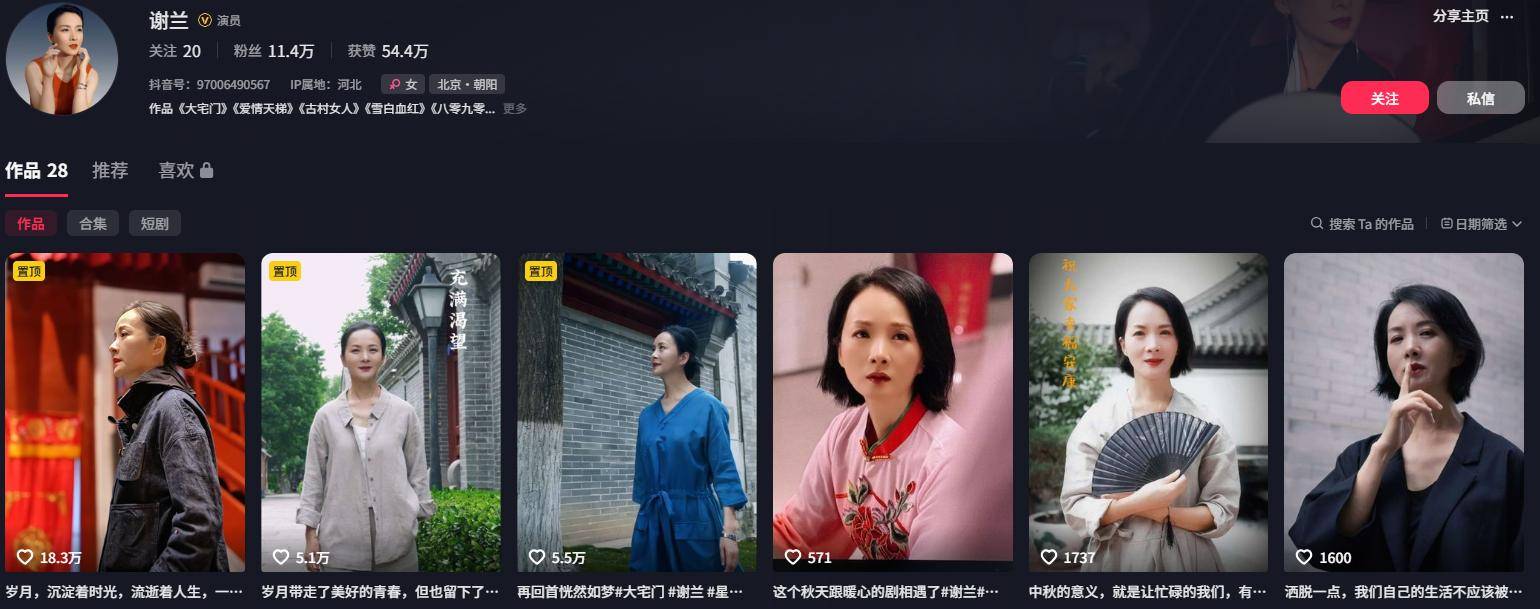The height and width of the screenshot is (609, 1540).
Task: Open the three-dot overflow menu
Action: 1507,16
